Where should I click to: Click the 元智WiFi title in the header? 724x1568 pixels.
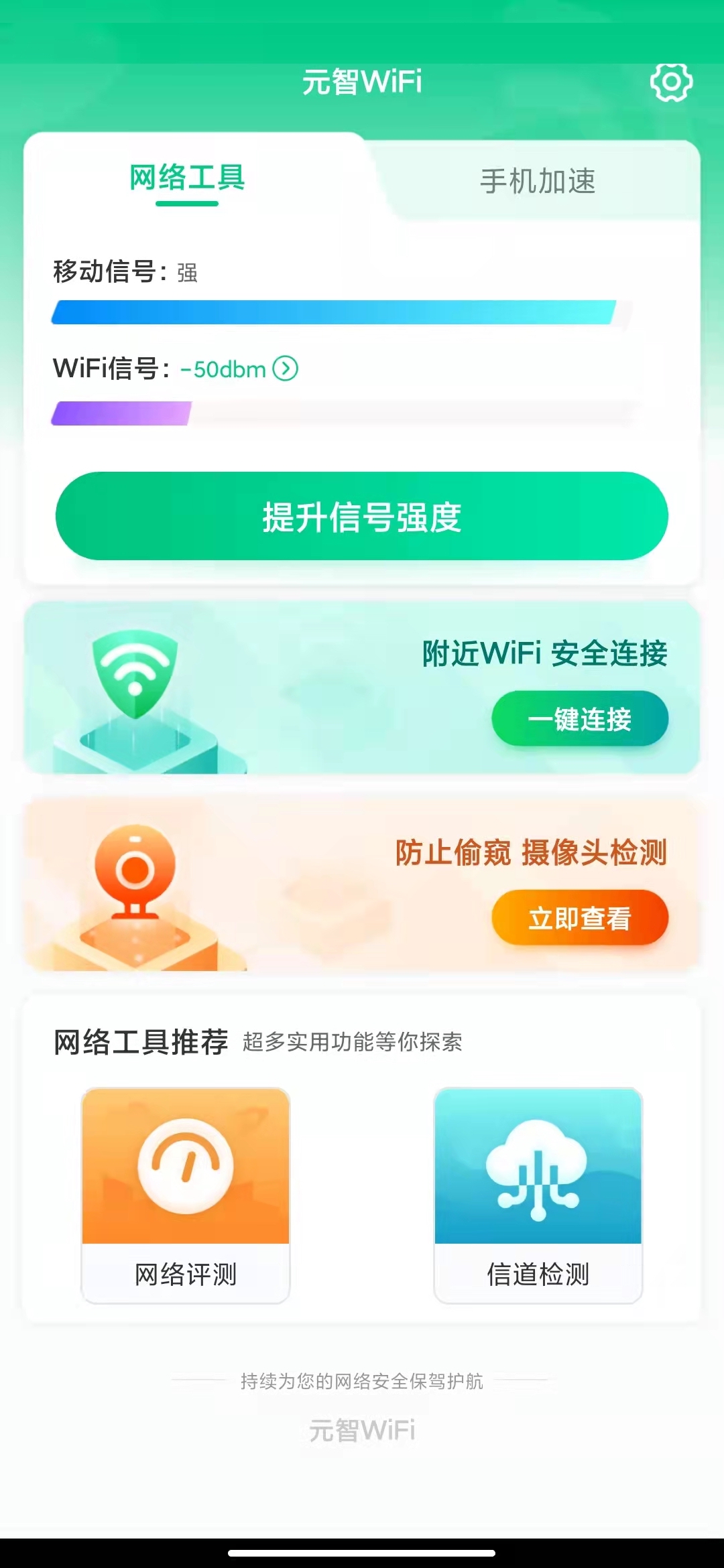(x=362, y=80)
